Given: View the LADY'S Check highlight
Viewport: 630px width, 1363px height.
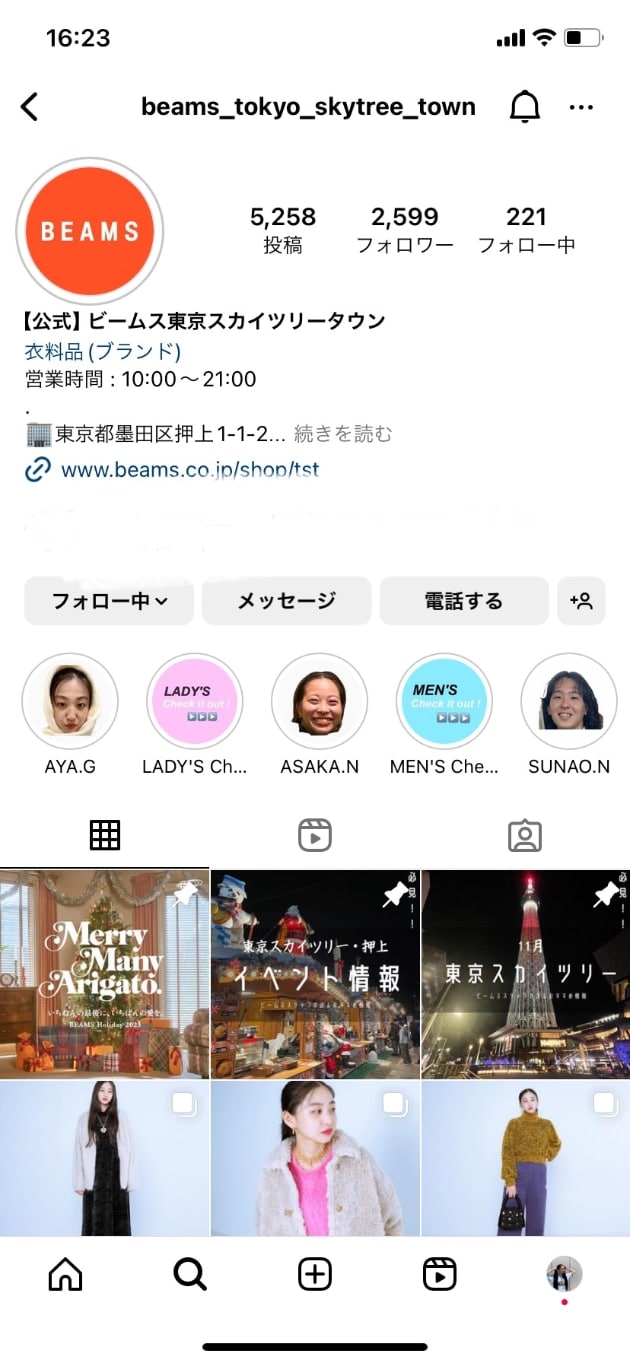Looking at the screenshot, I should [x=194, y=702].
